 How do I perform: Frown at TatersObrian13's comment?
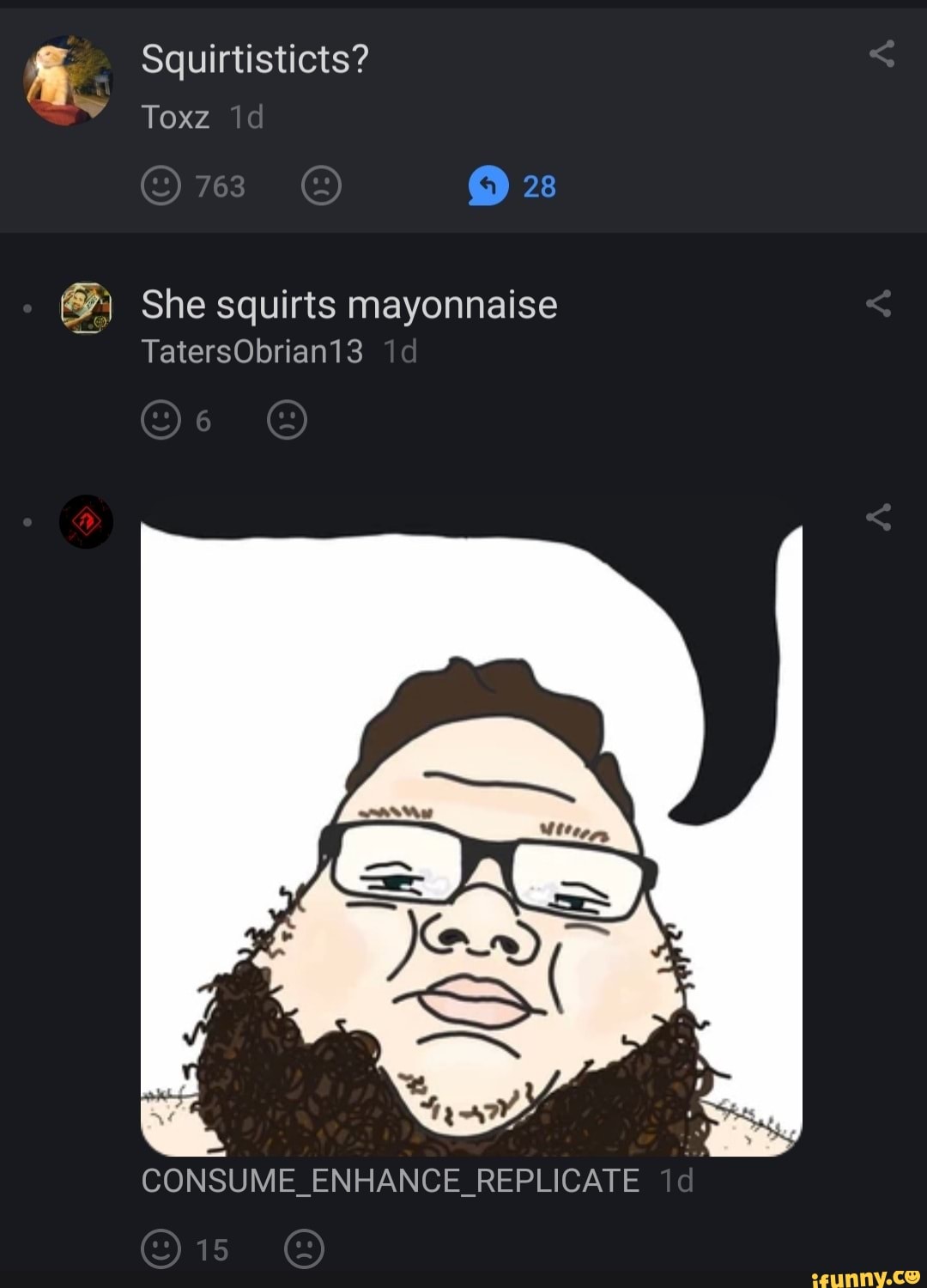tap(287, 421)
